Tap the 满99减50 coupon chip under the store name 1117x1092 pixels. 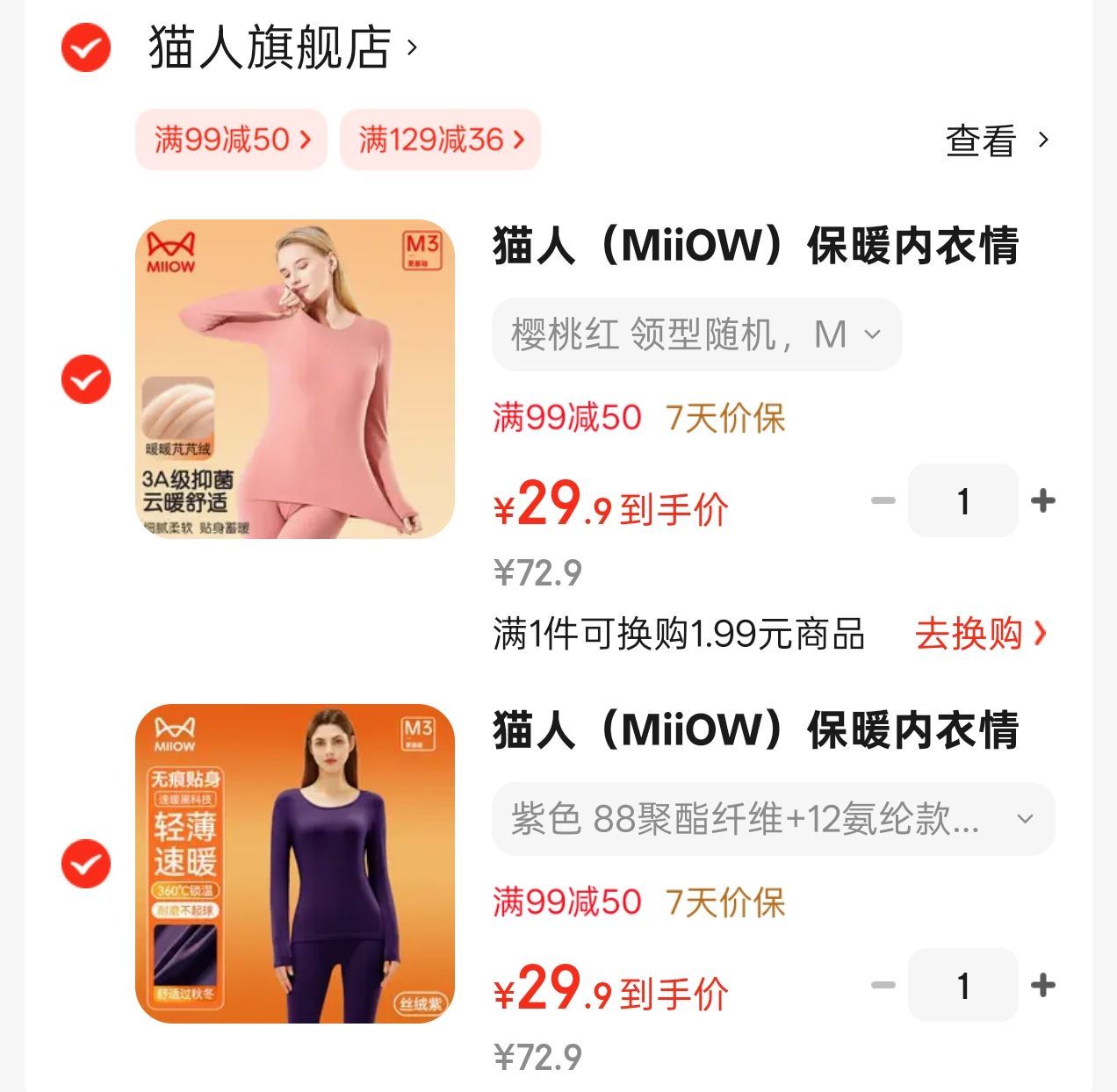coord(232,140)
